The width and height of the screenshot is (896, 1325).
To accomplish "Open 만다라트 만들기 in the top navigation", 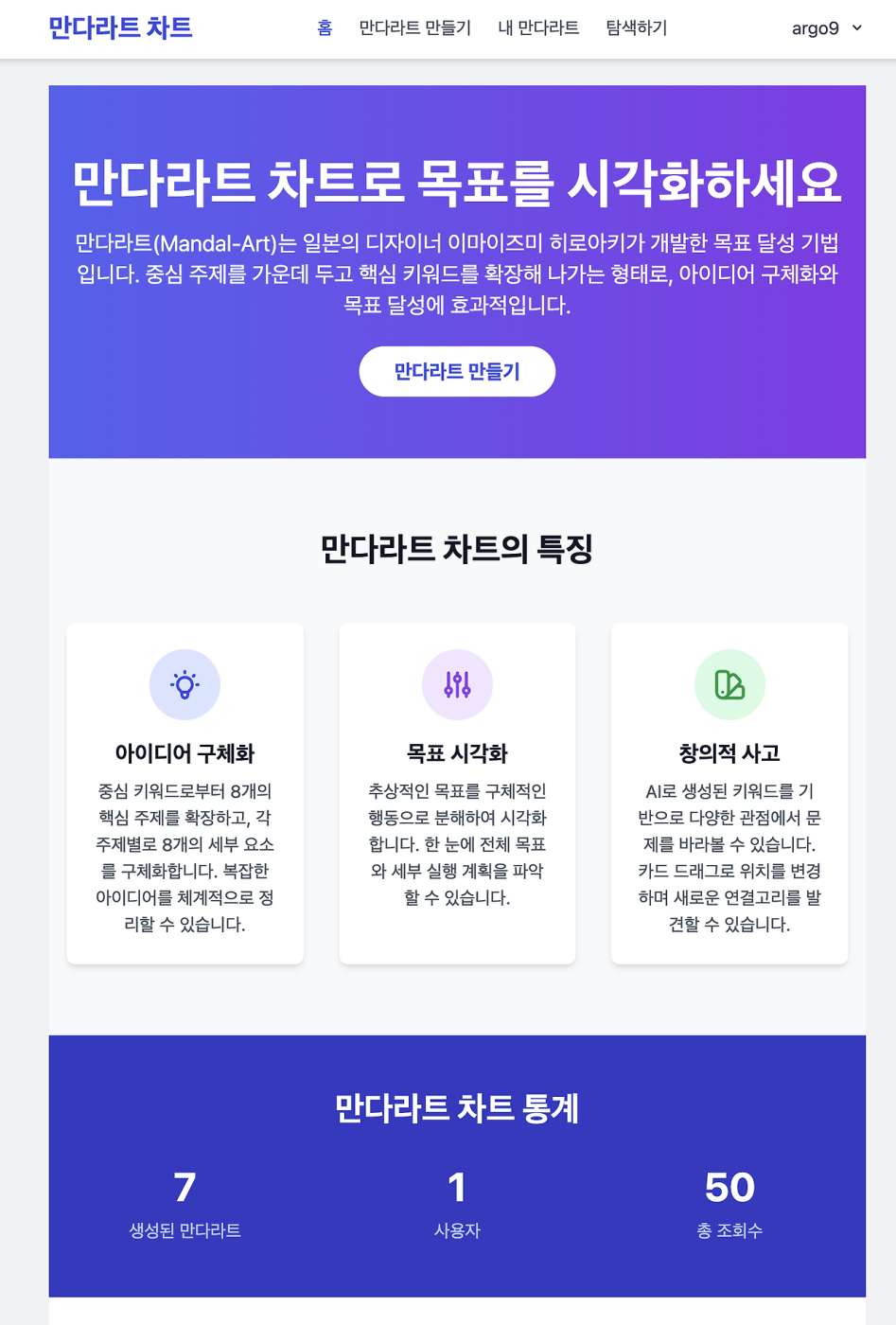I will [x=414, y=28].
